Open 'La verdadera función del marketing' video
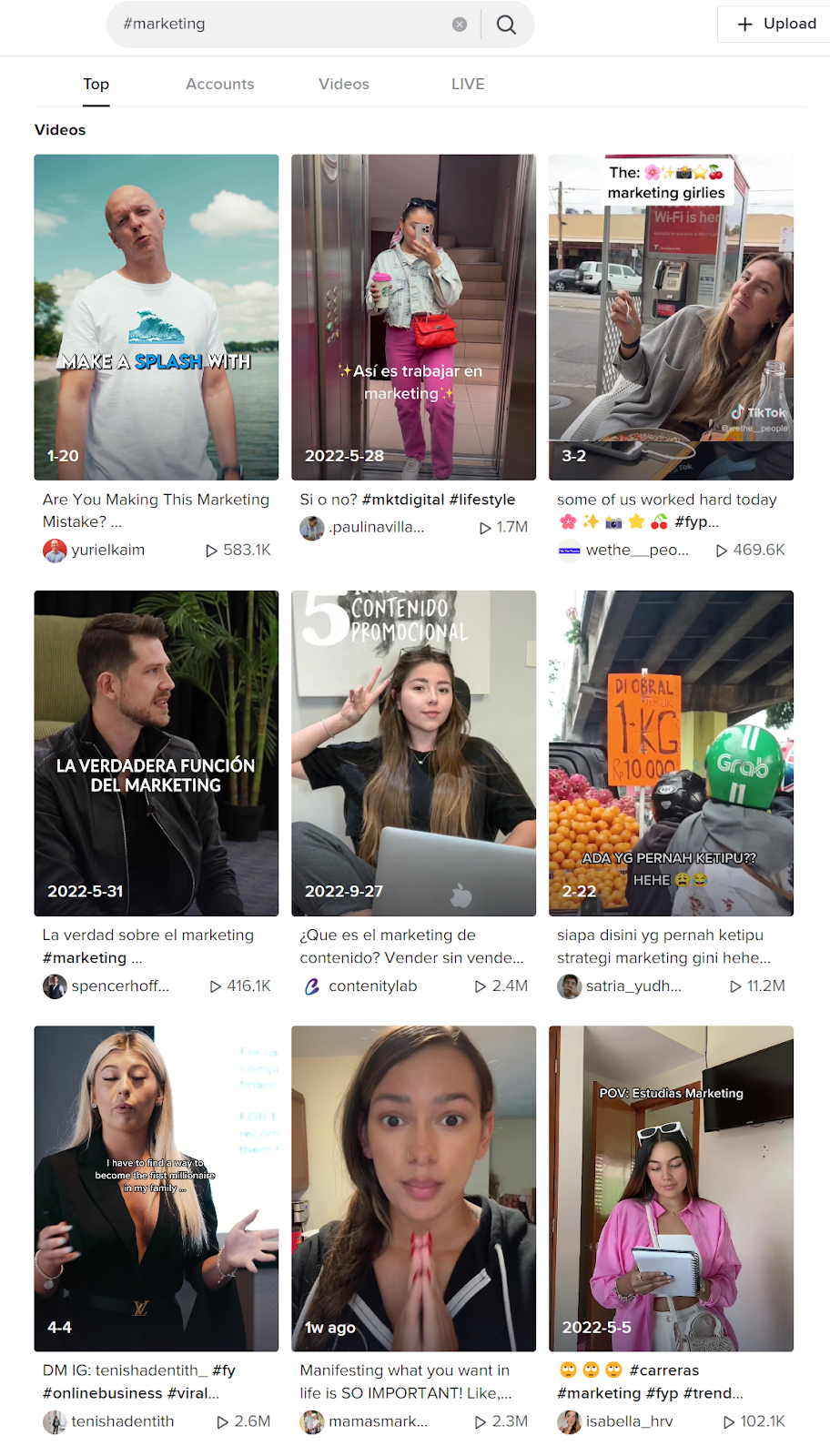 point(157,753)
